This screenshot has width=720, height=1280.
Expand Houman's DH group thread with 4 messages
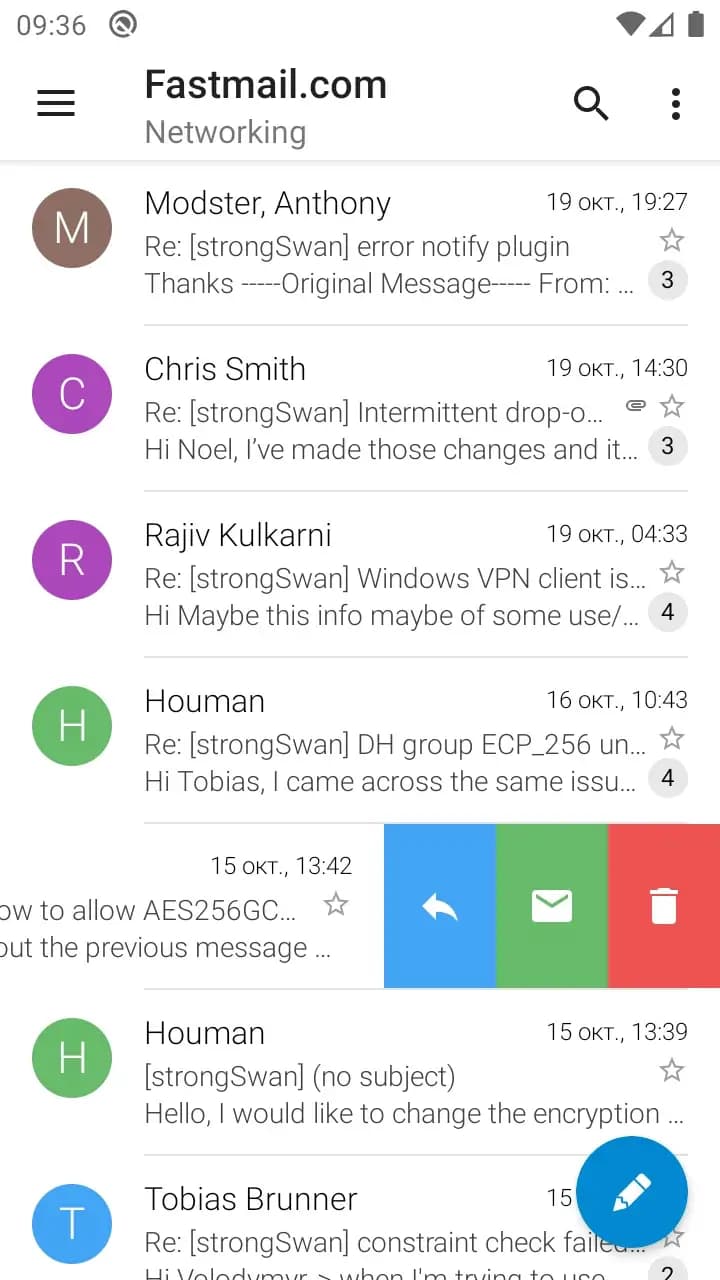click(667, 778)
